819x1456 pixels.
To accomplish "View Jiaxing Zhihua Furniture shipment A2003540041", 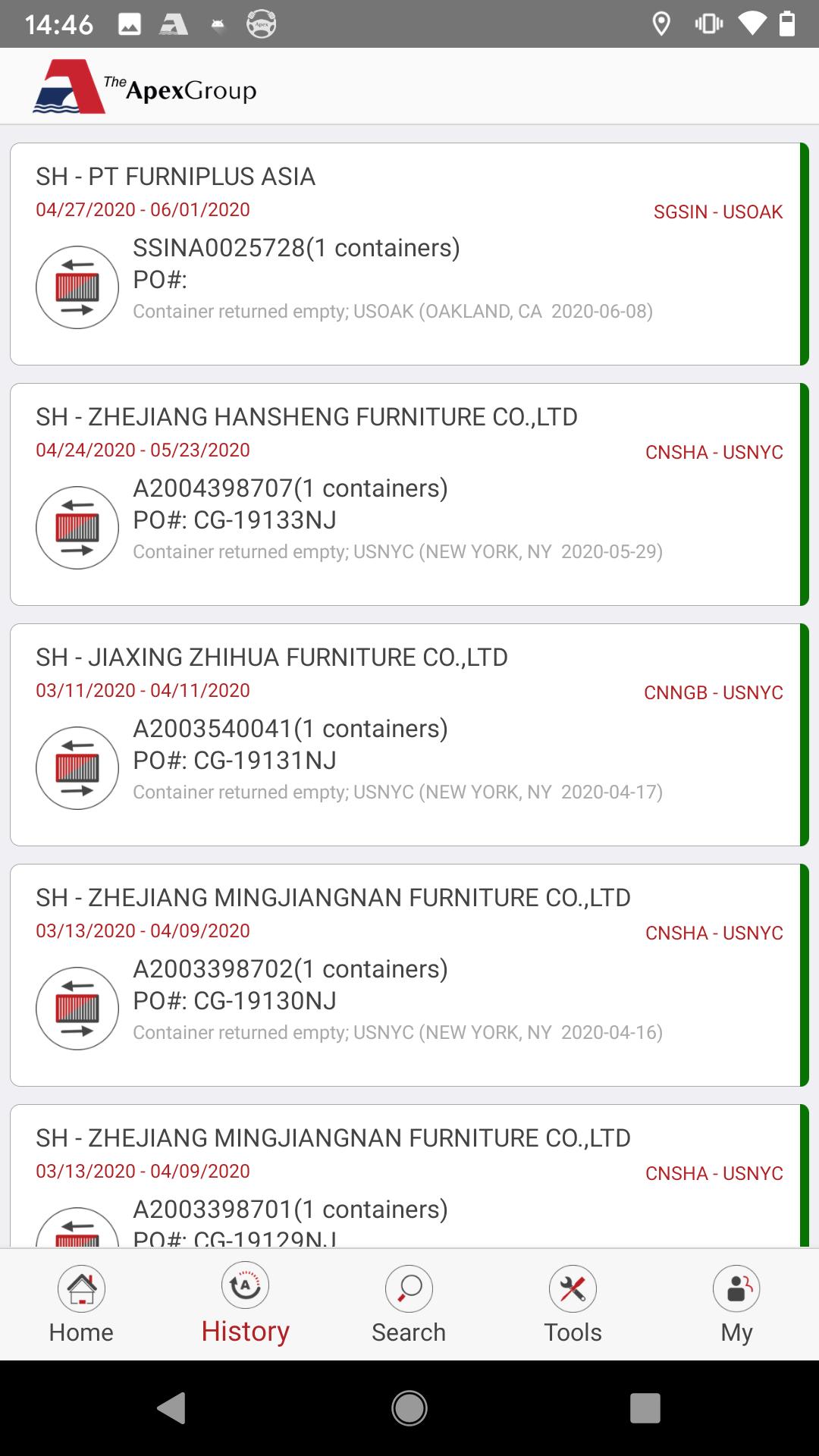I will (x=408, y=735).
